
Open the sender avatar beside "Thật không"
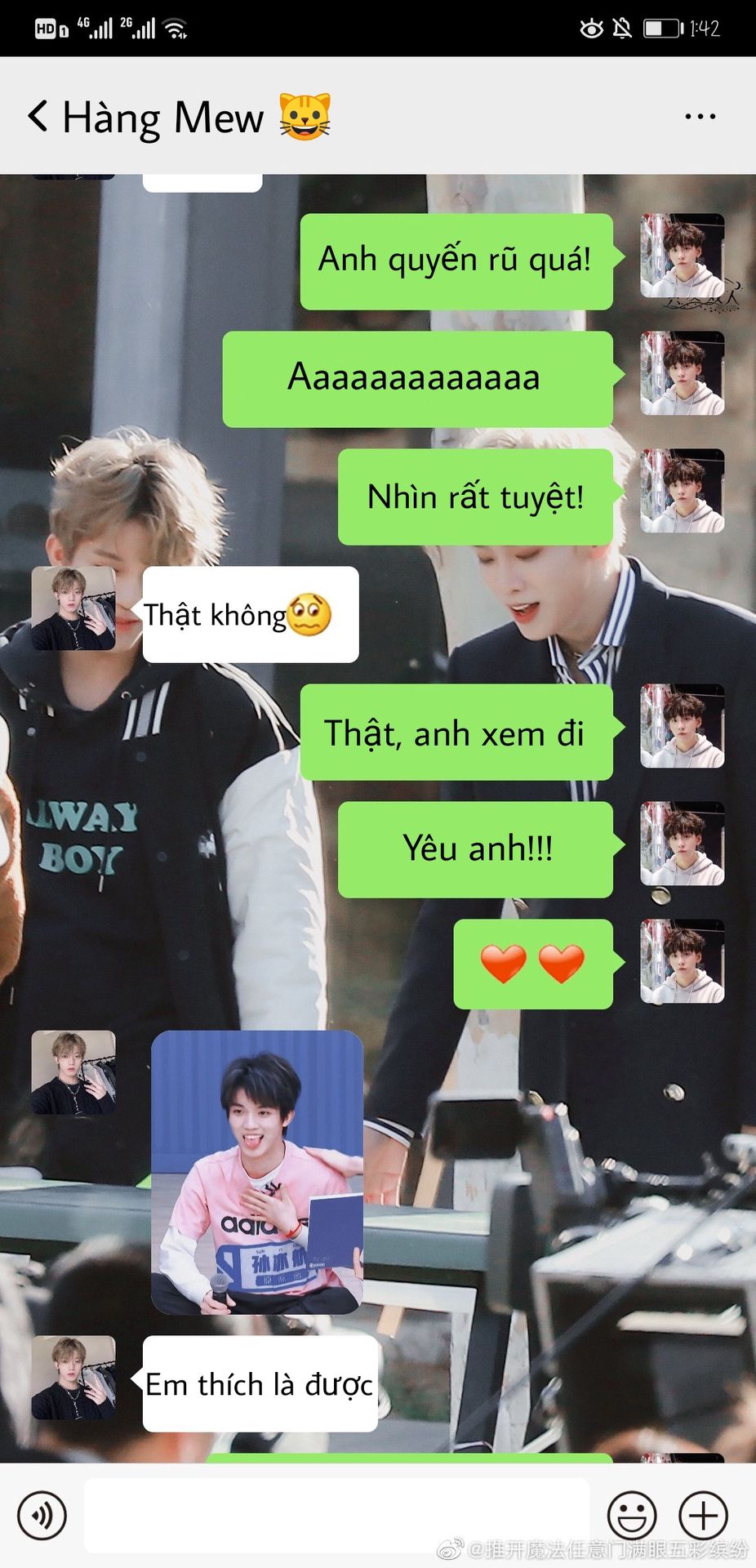point(73,608)
